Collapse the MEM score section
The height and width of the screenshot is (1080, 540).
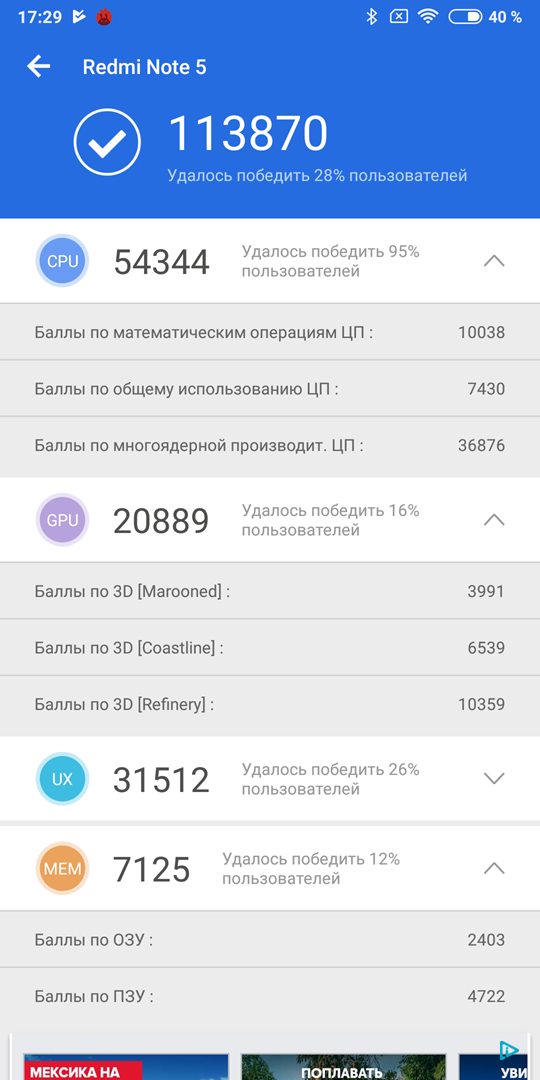pyautogui.click(x=494, y=868)
